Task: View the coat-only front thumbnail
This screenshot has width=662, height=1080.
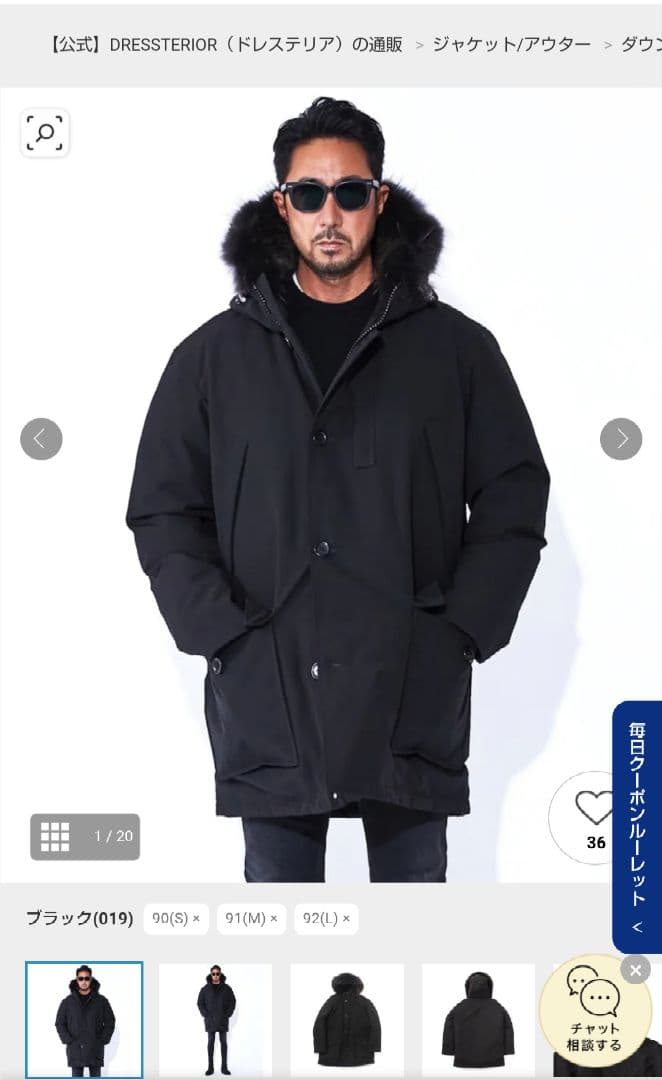Action: [x=347, y=1019]
